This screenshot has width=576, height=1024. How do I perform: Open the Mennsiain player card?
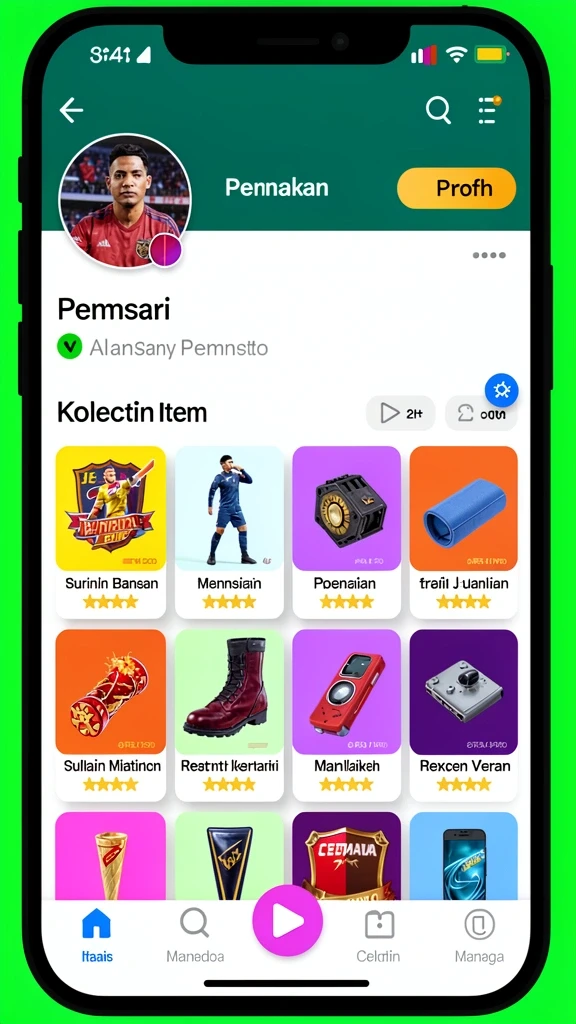pos(229,532)
